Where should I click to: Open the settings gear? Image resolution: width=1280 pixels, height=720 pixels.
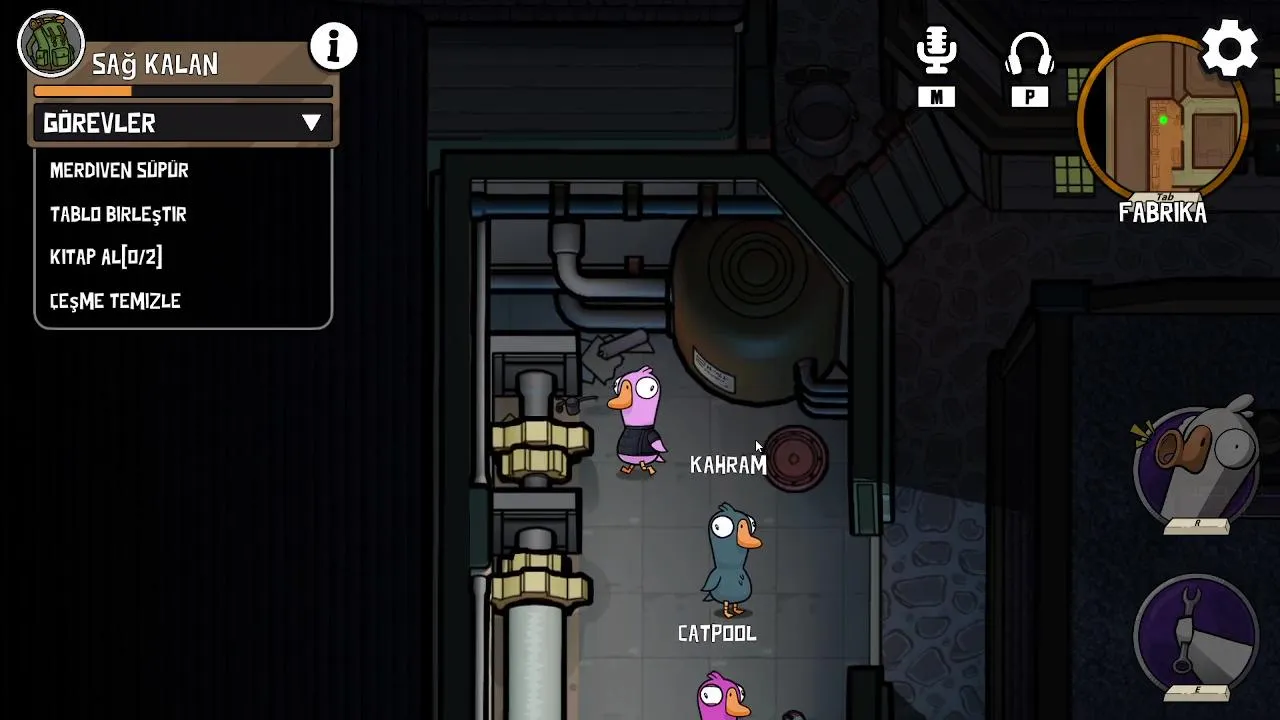click(x=1229, y=48)
